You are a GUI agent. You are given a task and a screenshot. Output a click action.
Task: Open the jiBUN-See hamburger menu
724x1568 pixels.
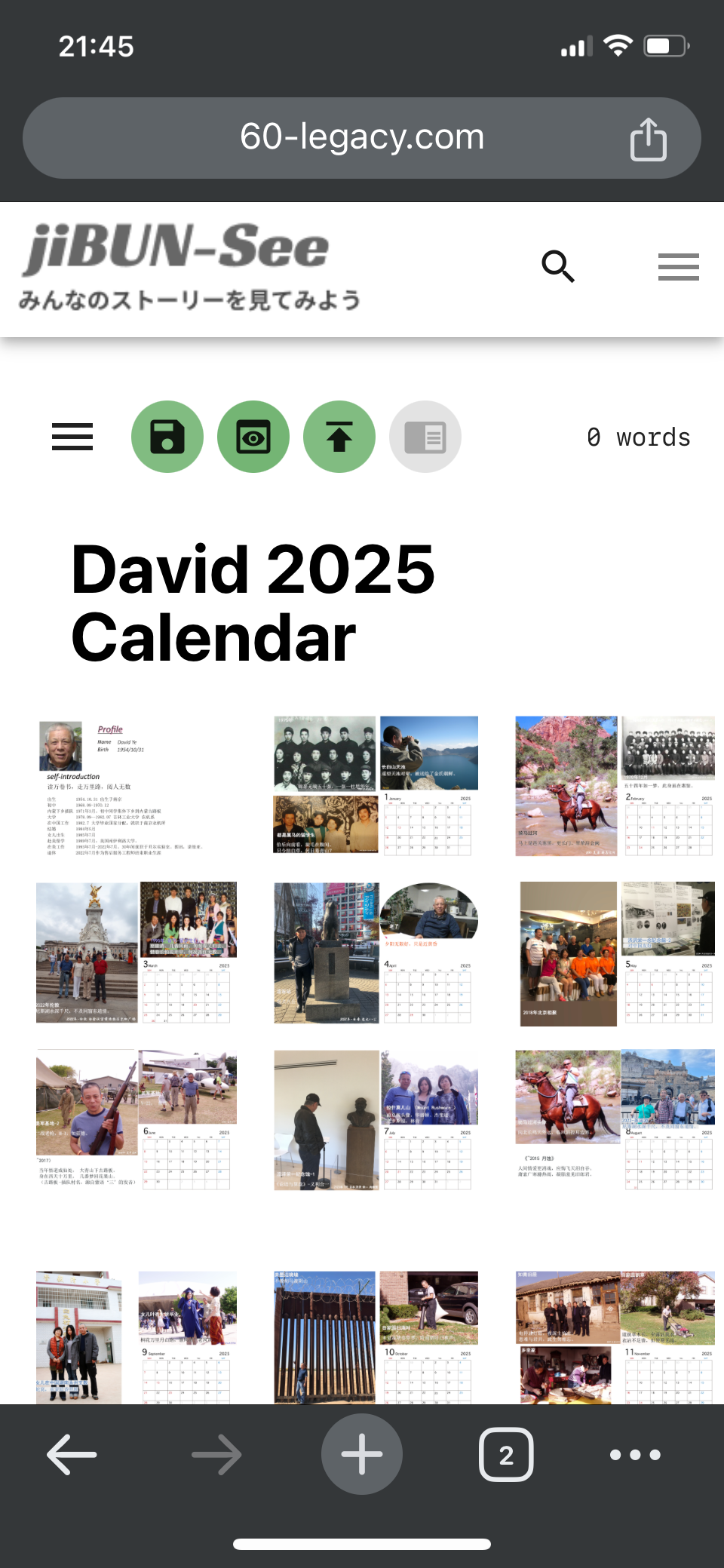click(x=678, y=267)
